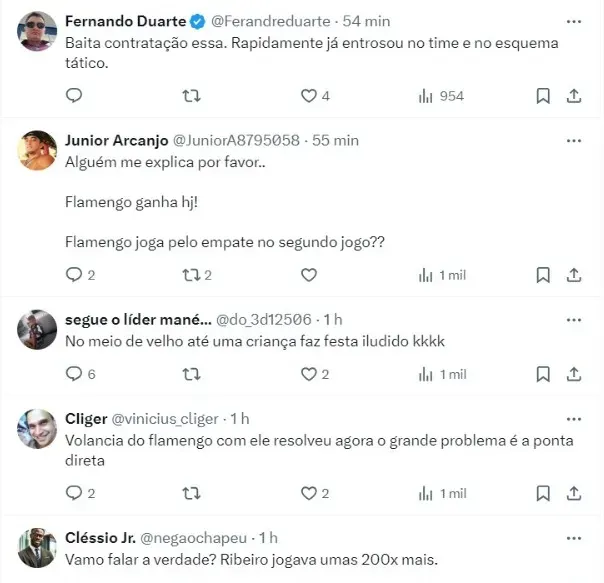Like the segue o líder mané post

click(309, 374)
